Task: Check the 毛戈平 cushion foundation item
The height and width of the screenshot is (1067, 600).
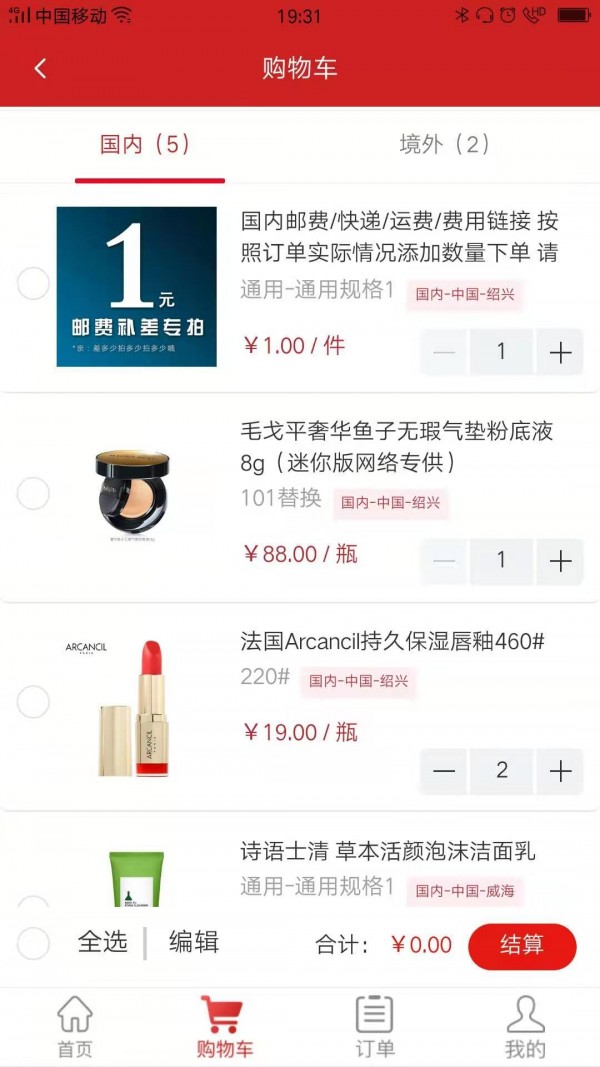Action: coord(33,493)
